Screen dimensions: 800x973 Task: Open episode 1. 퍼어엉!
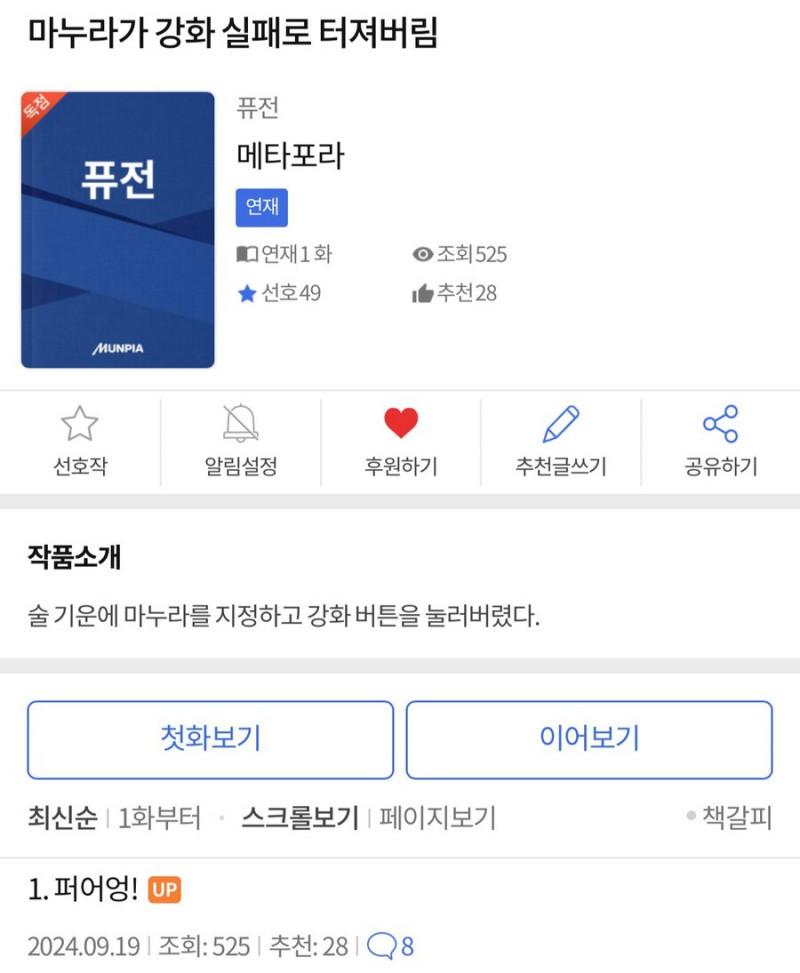[x=83, y=890]
